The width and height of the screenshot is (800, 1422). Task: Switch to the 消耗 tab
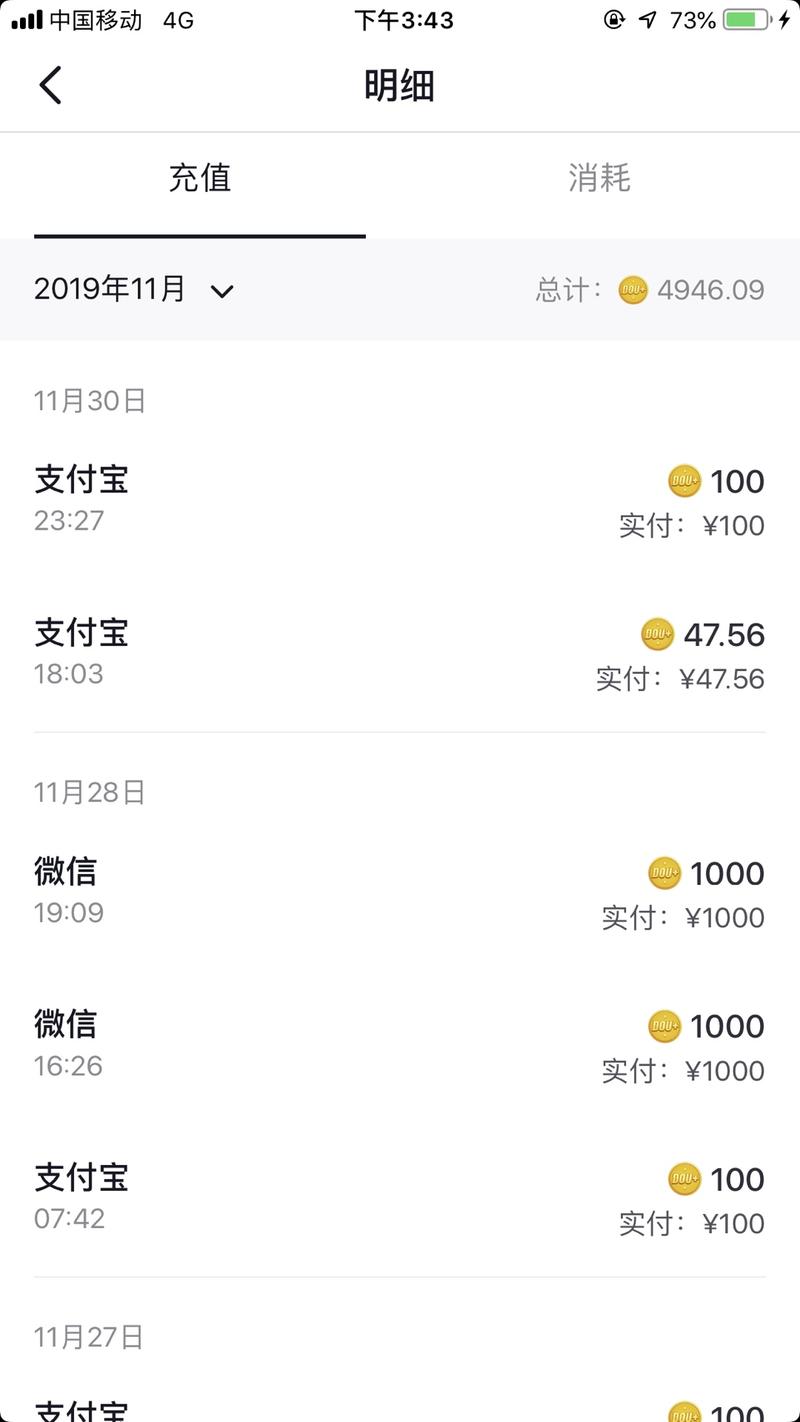click(600, 177)
